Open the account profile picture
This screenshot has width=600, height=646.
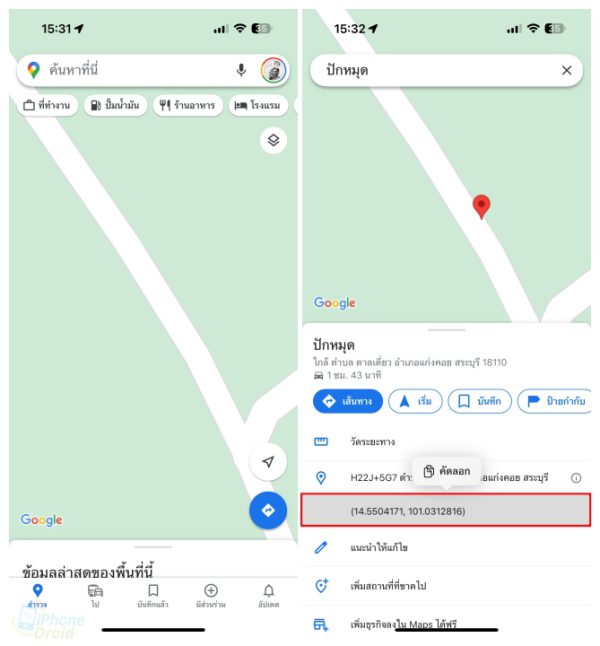pos(273,70)
